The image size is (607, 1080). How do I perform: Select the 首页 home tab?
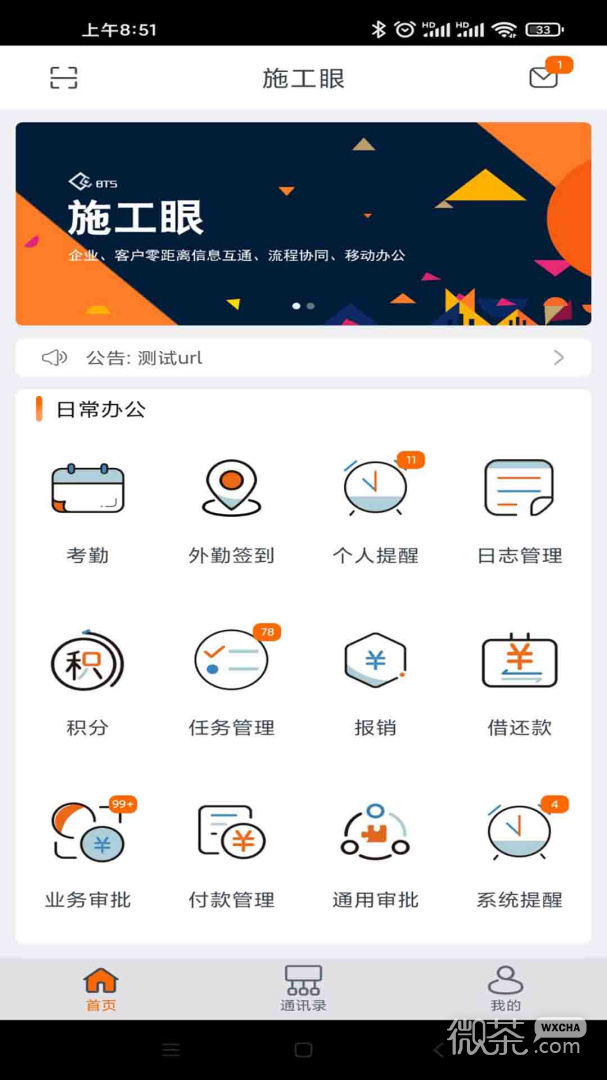tap(101, 988)
